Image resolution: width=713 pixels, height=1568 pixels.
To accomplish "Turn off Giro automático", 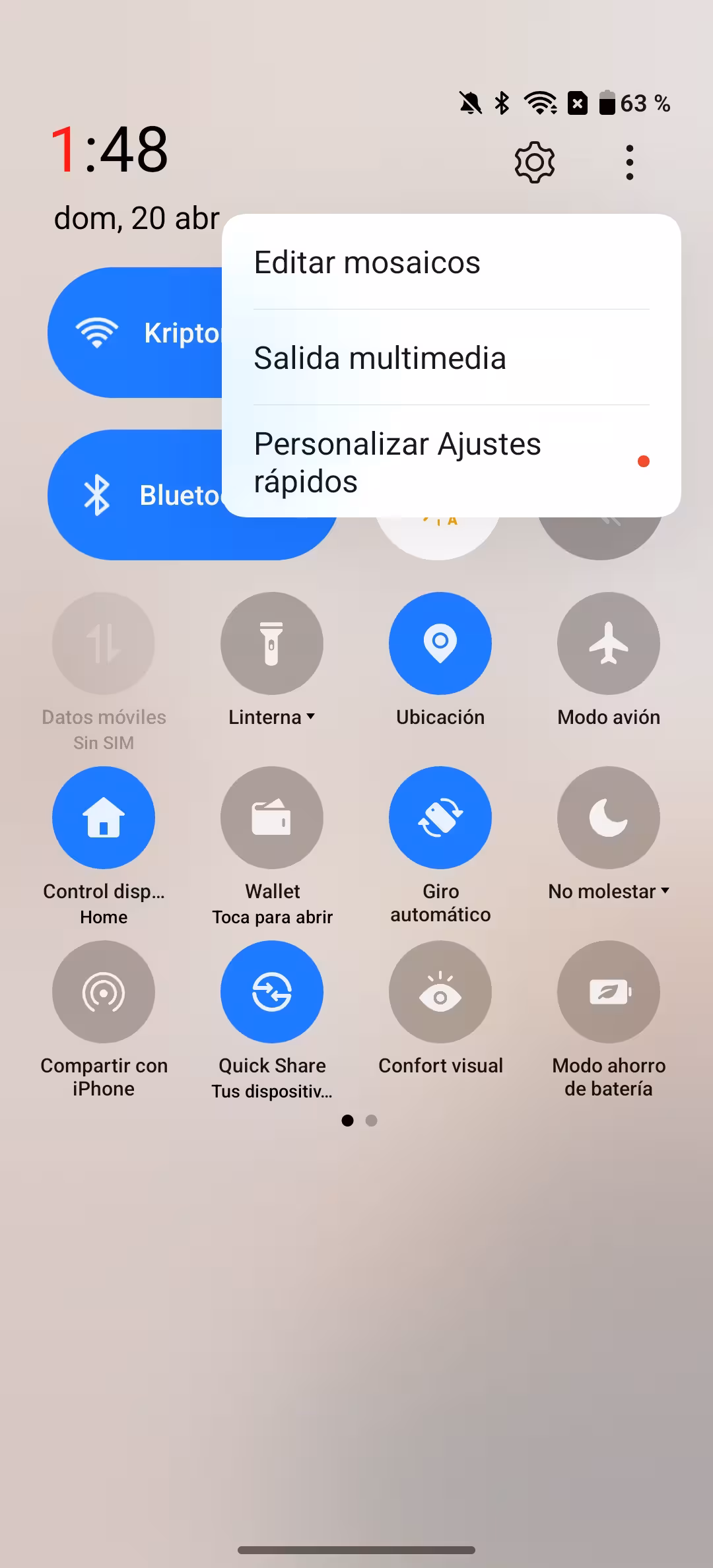I will click(x=440, y=818).
